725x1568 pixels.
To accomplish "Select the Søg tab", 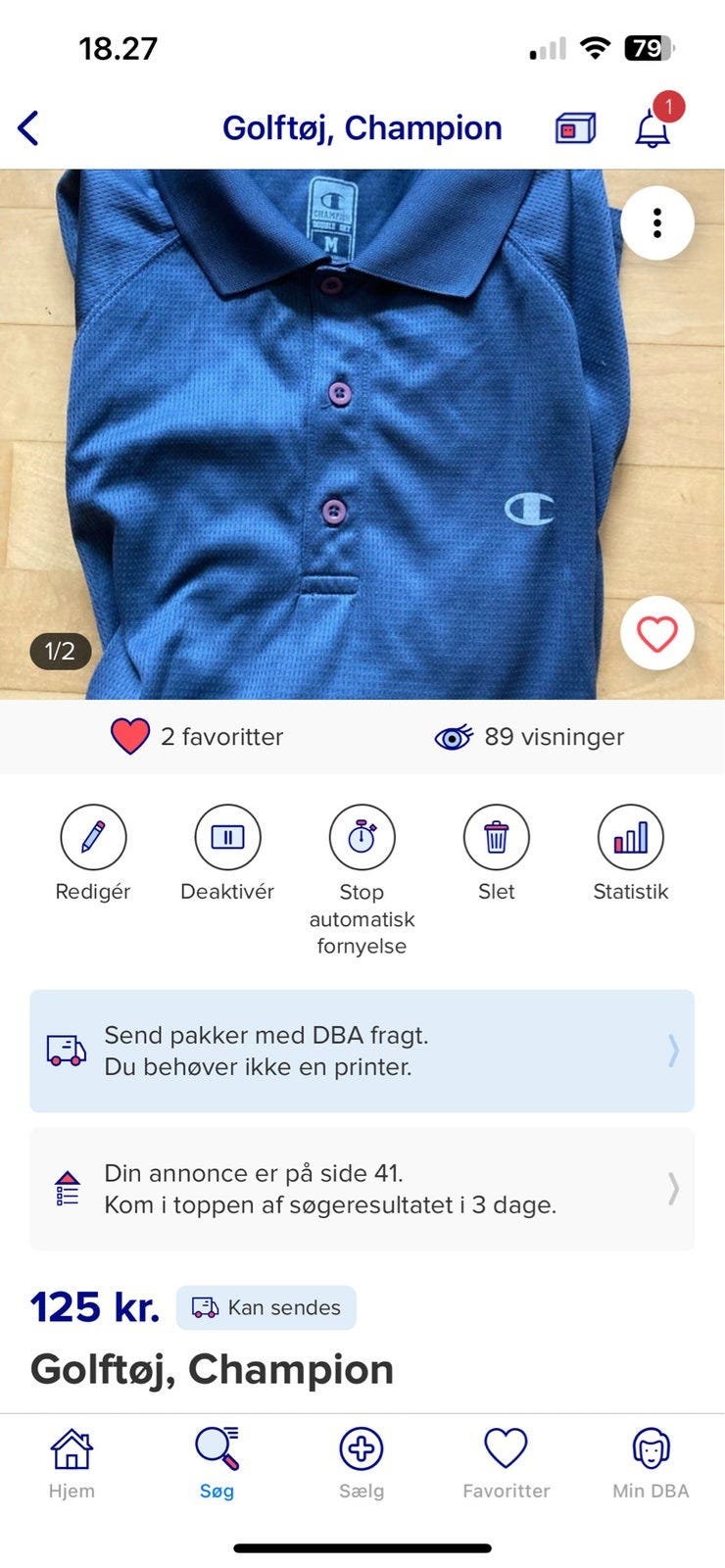I will click(217, 1463).
